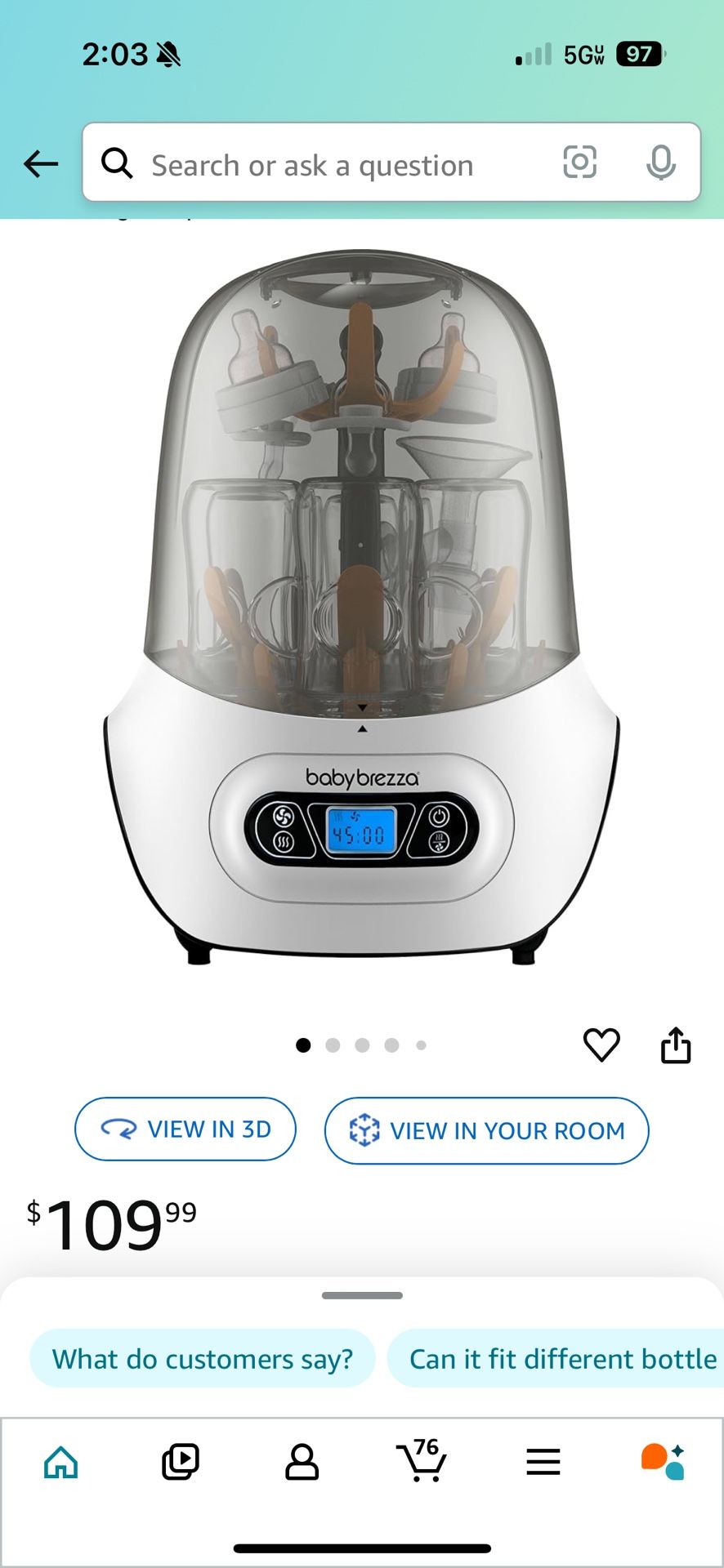This screenshot has height=1568, width=724.
Task: Tap the back arrow to return
Action: click(39, 163)
